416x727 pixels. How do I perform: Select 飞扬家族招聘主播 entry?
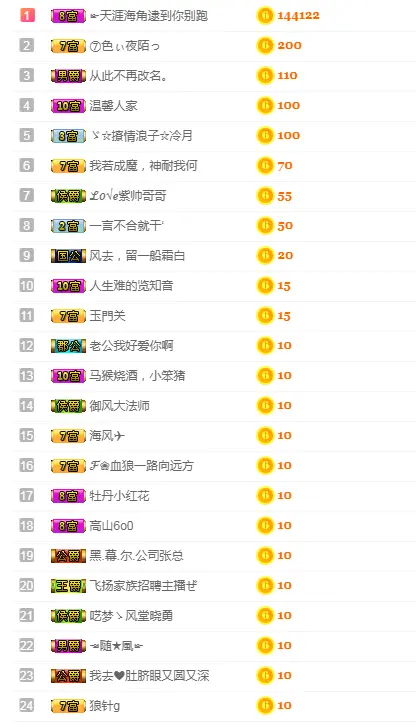143,586
